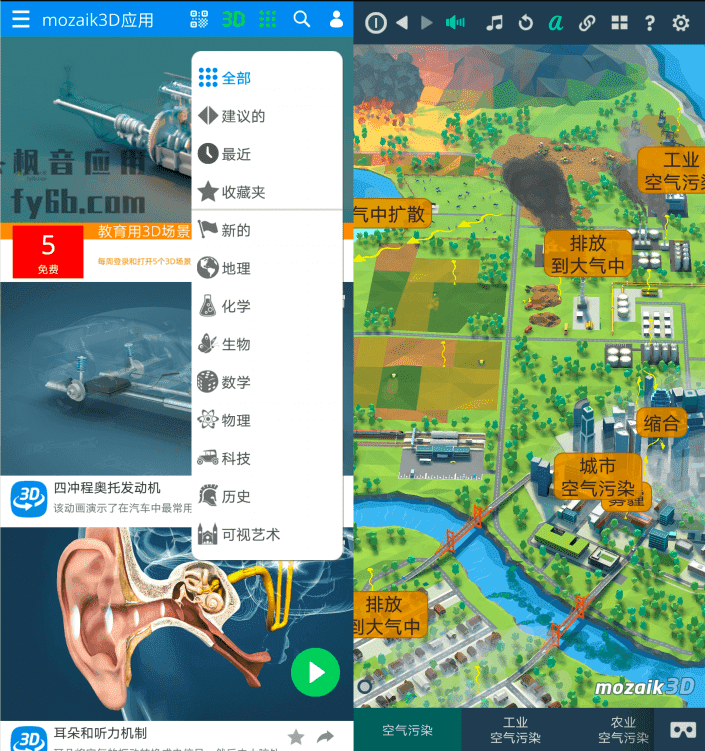
Task: Tap the green 3D icon
Action: (233, 19)
